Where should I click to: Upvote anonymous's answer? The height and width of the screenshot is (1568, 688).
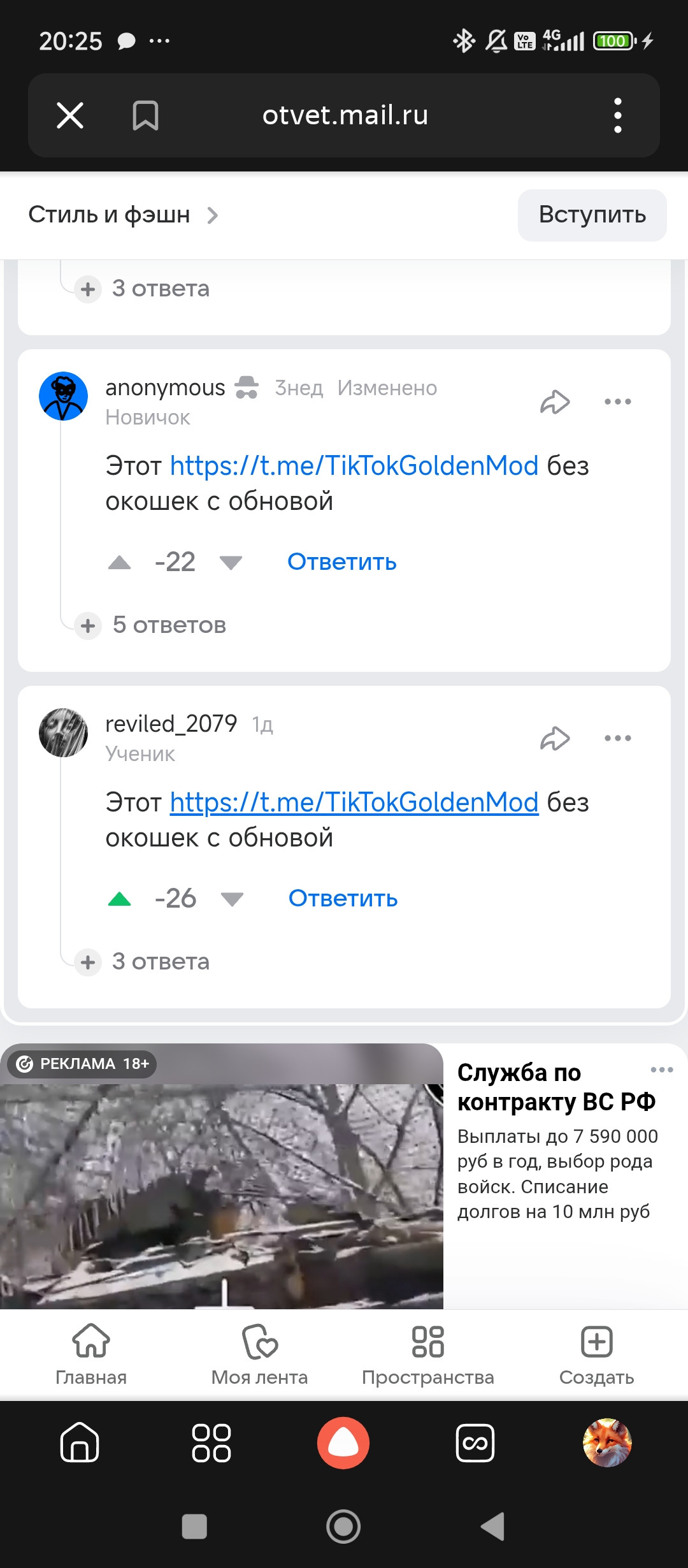tap(120, 562)
